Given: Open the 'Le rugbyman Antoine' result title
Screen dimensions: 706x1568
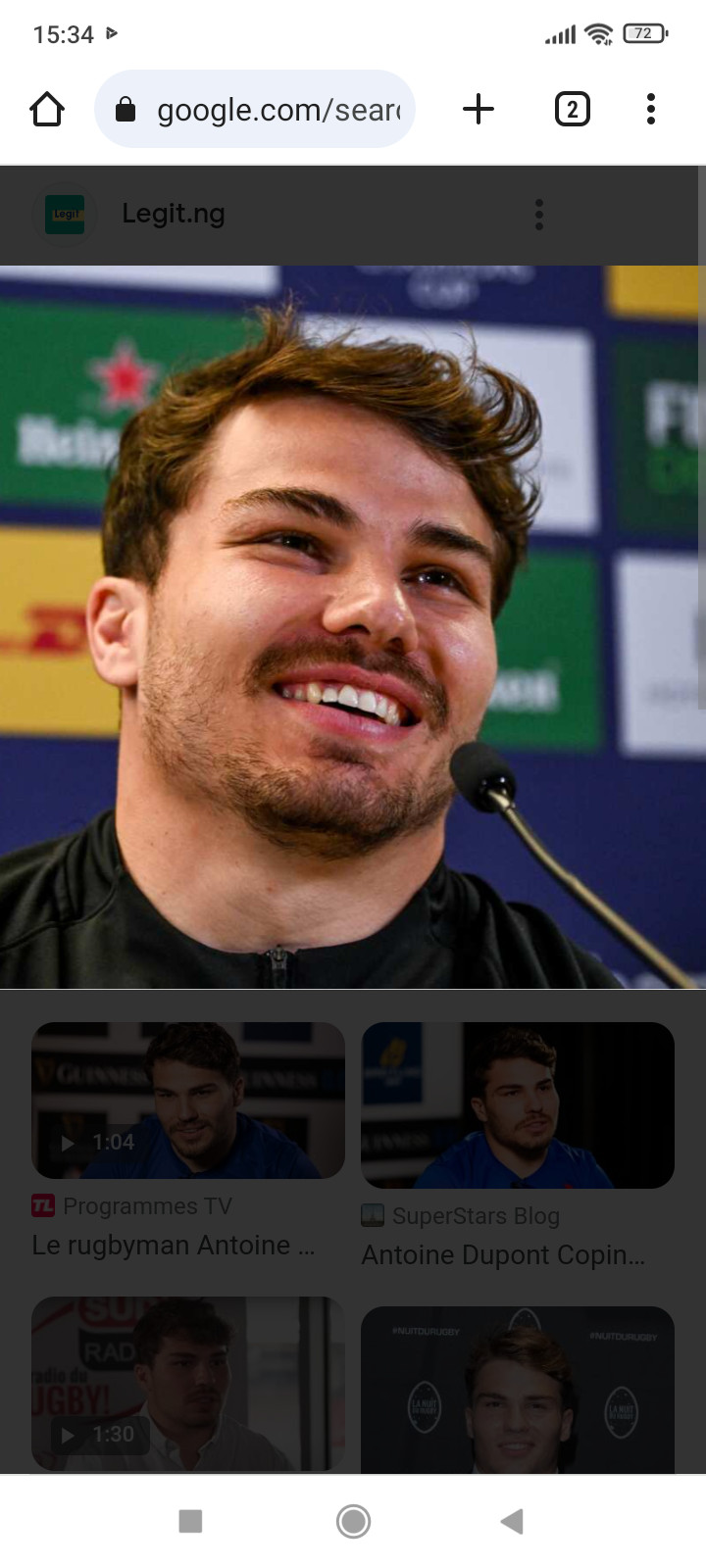Looking at the screenshot, I should tap(174, 1246).
